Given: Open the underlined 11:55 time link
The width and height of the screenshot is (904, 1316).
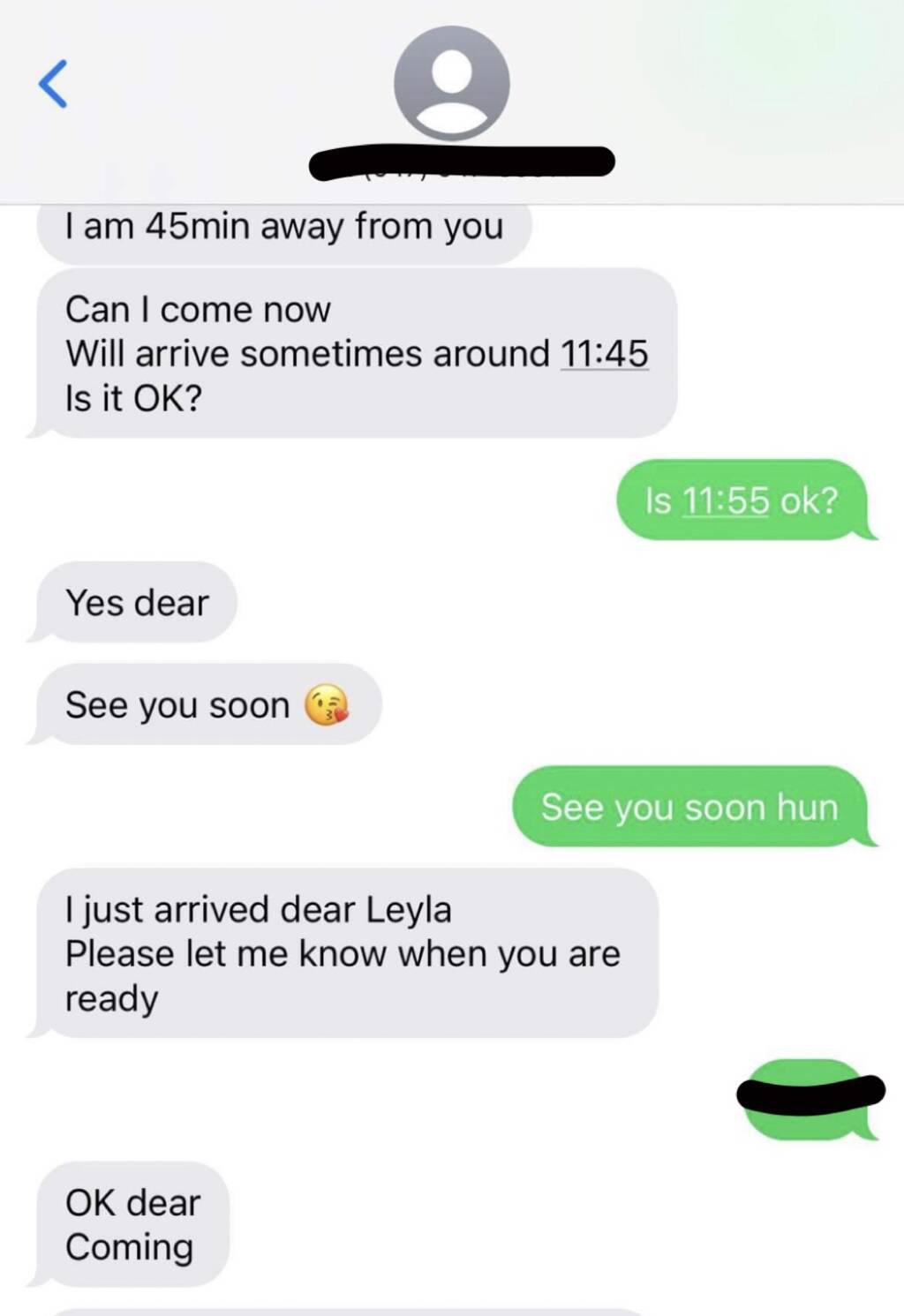Looking at the screenshot, I should click(726, 500).
